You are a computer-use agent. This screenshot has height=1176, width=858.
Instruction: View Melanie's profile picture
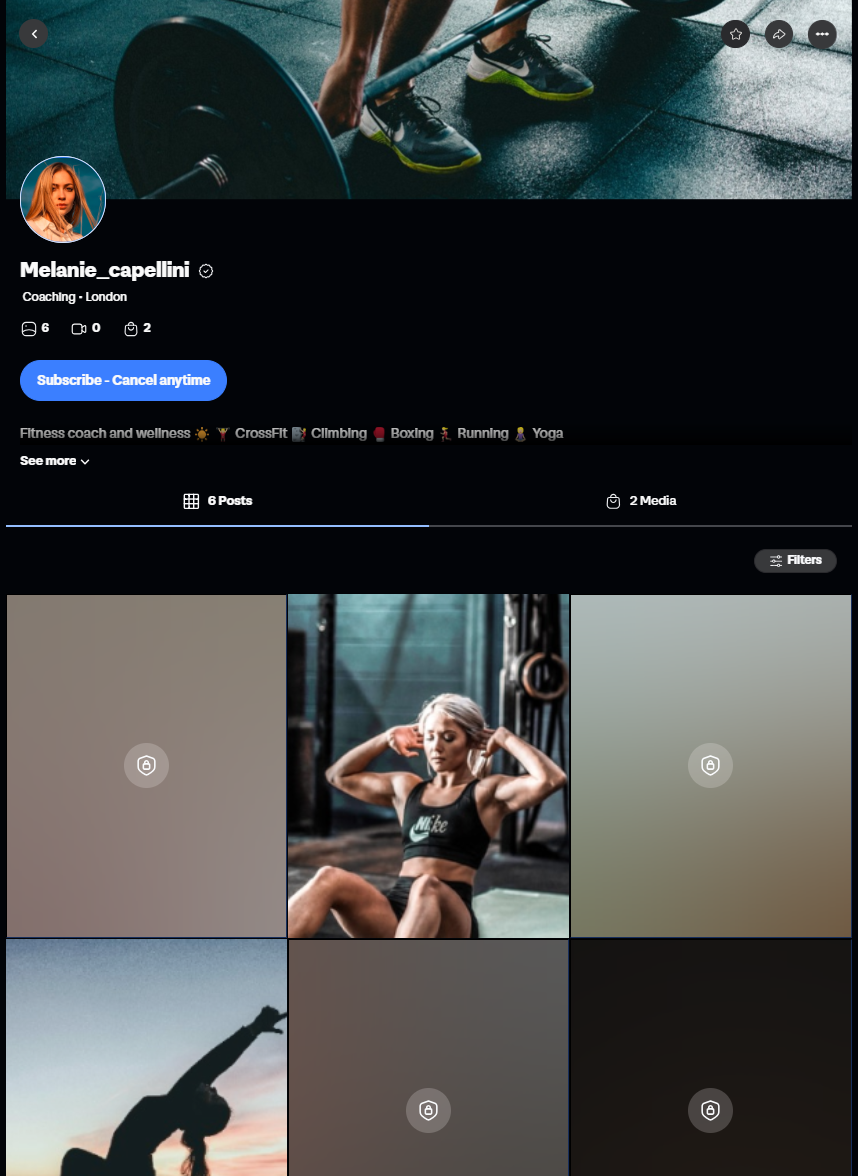click(x=63, y=200)
